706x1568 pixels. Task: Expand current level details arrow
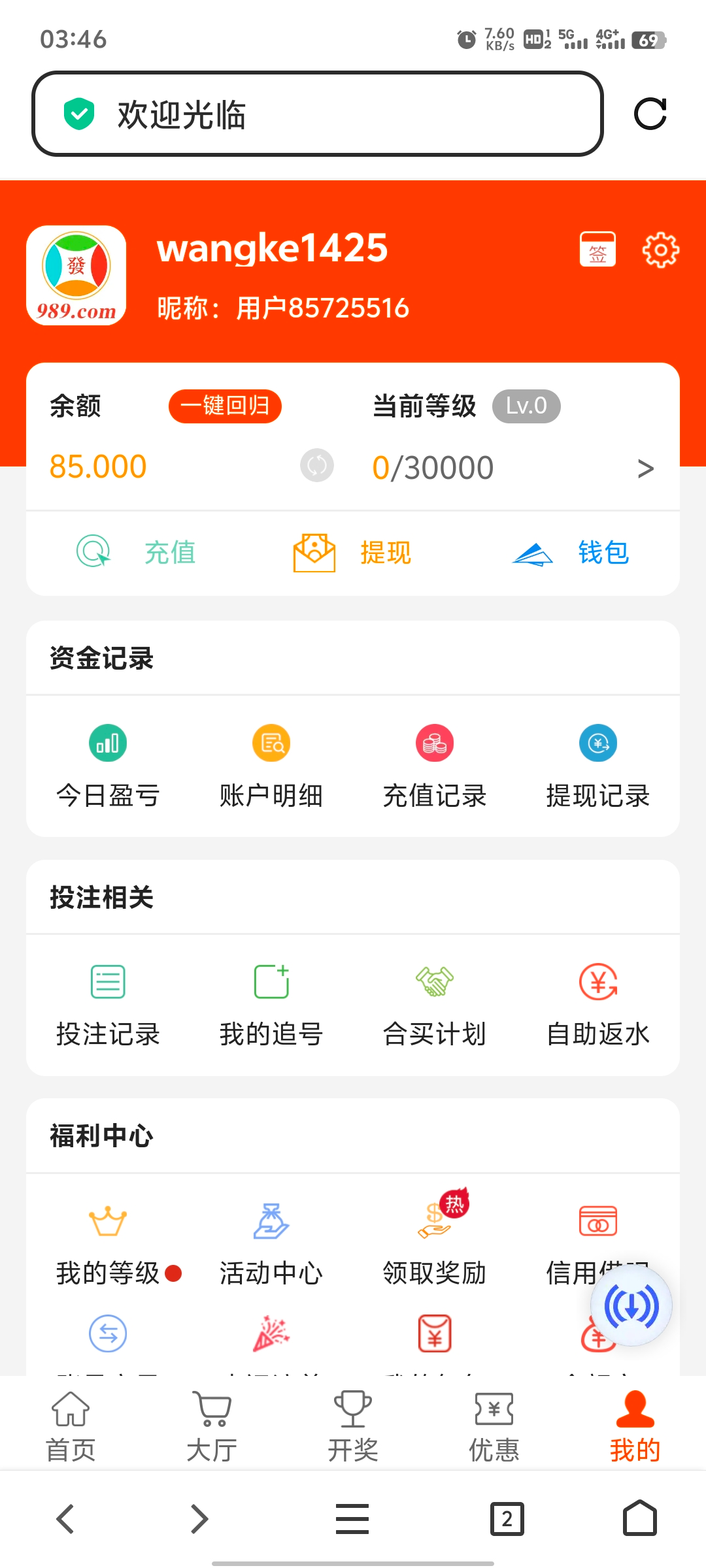pos(645,468)
